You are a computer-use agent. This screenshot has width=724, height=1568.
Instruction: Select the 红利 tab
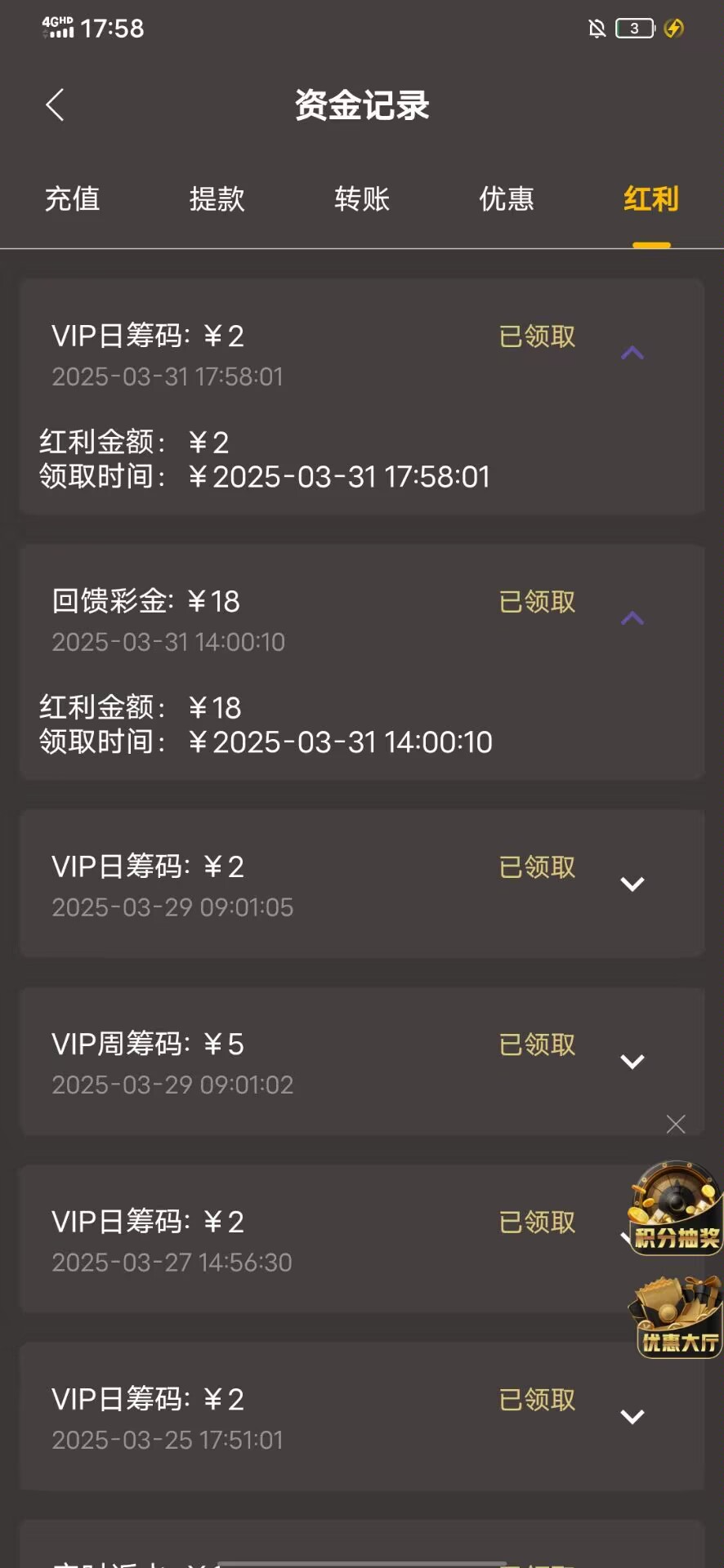click(651, 199)
